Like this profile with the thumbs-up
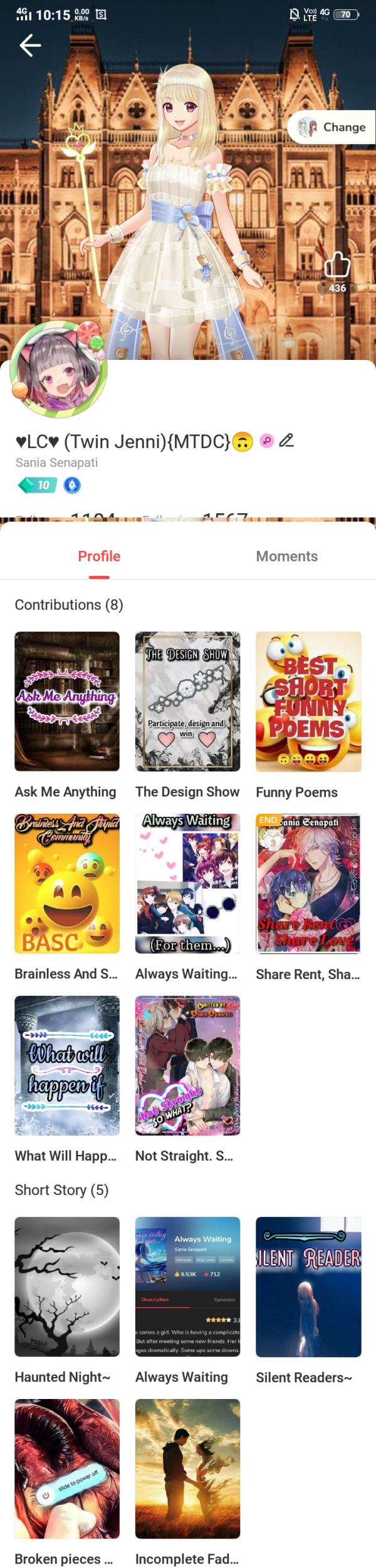 [x=337, y=265]
